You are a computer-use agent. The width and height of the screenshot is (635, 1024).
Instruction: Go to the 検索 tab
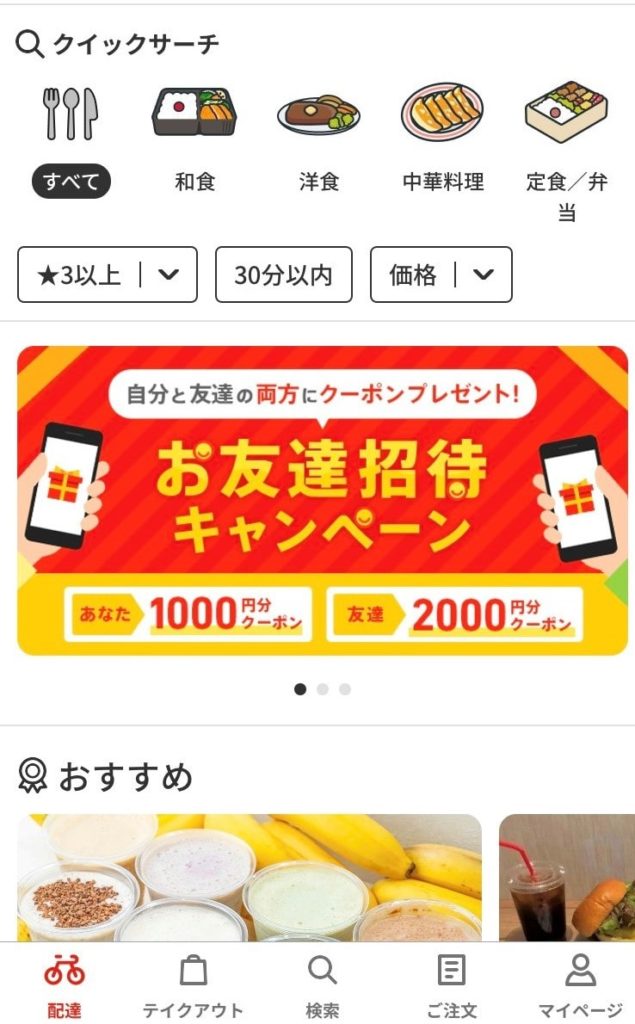click(x=322, y=985)
